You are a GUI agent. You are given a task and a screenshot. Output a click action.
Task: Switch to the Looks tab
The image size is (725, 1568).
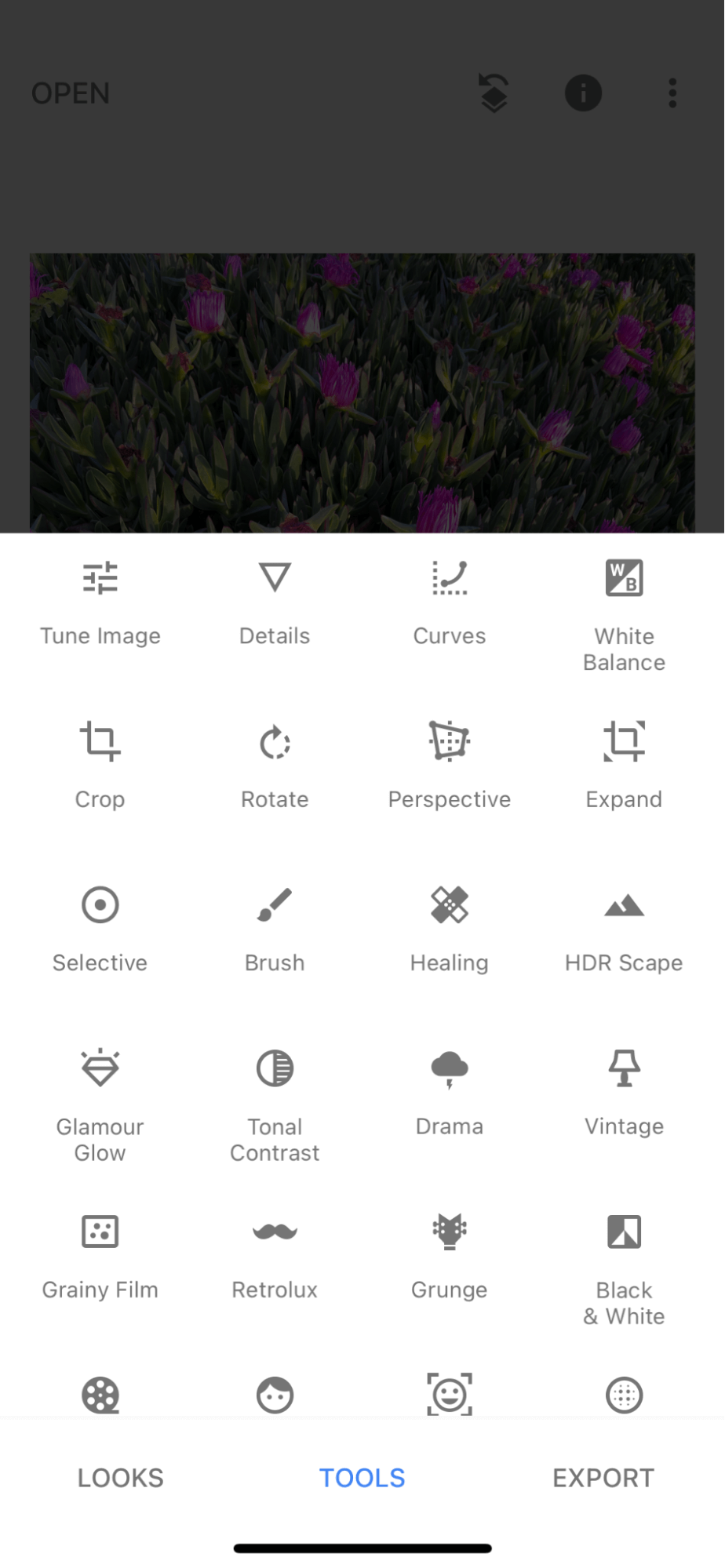[121, 1478]
